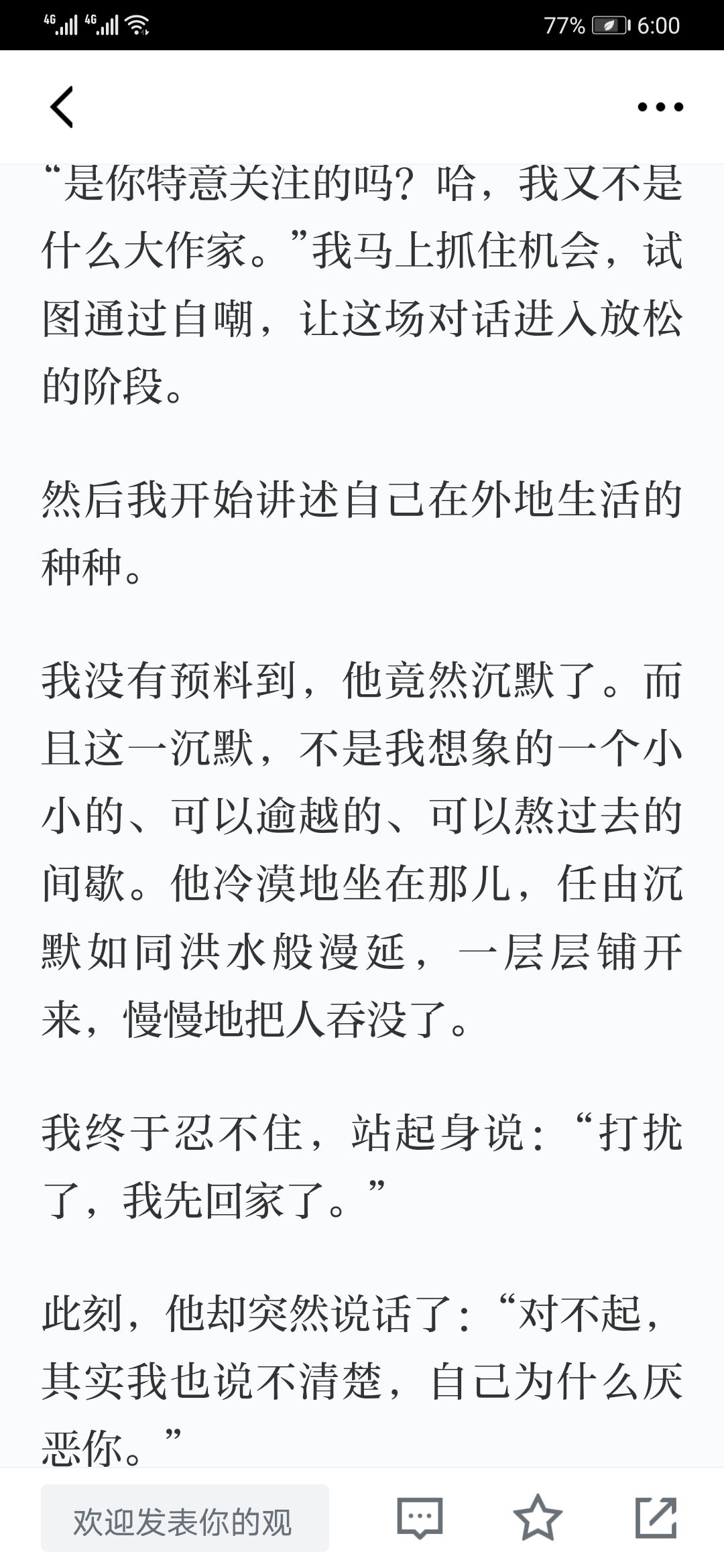Tap the 欢迎发表你的观 comment field
Viewport: 724px width, 1568px height.
[185, 1518]
